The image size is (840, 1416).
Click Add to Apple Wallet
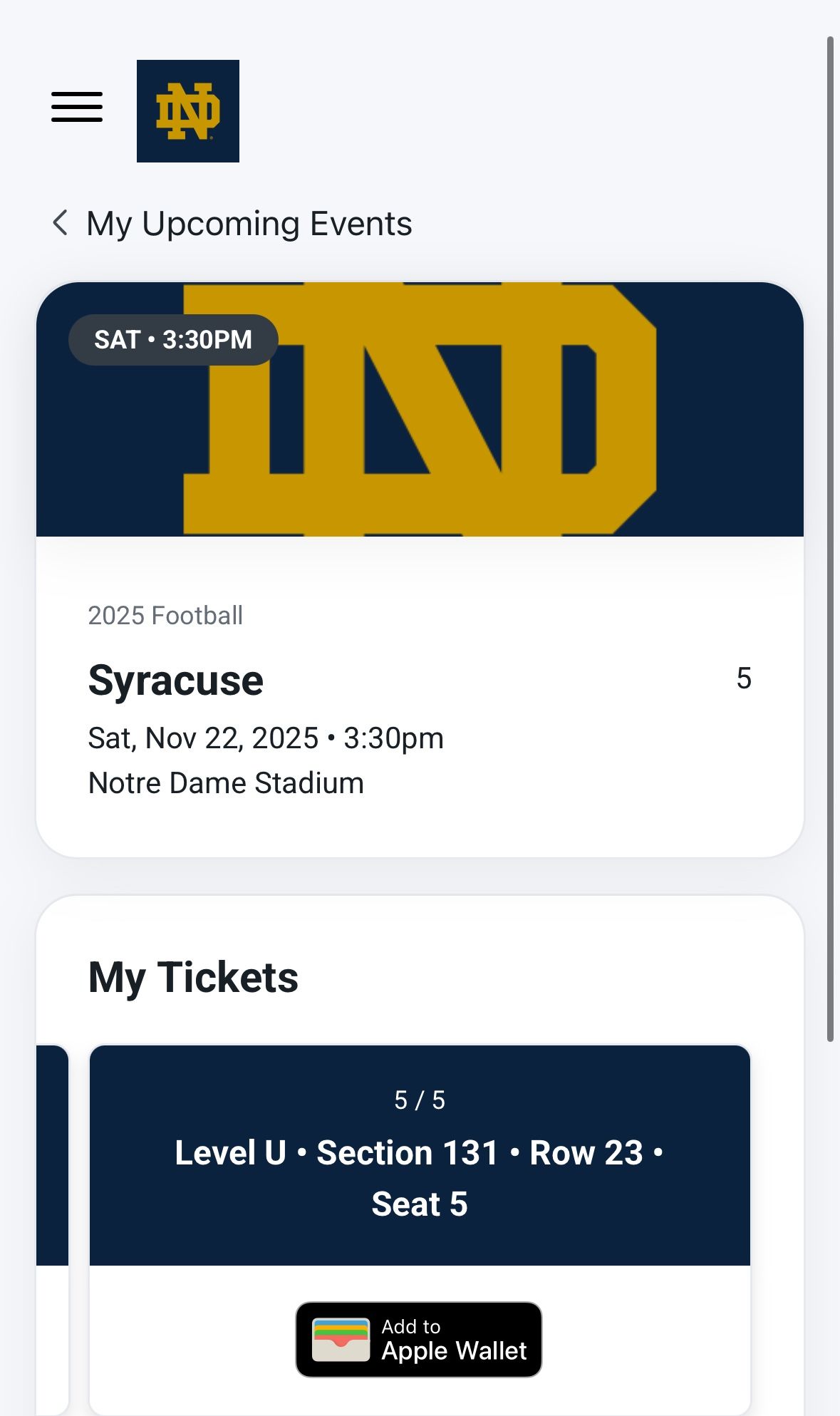(x=419, y=1338)
